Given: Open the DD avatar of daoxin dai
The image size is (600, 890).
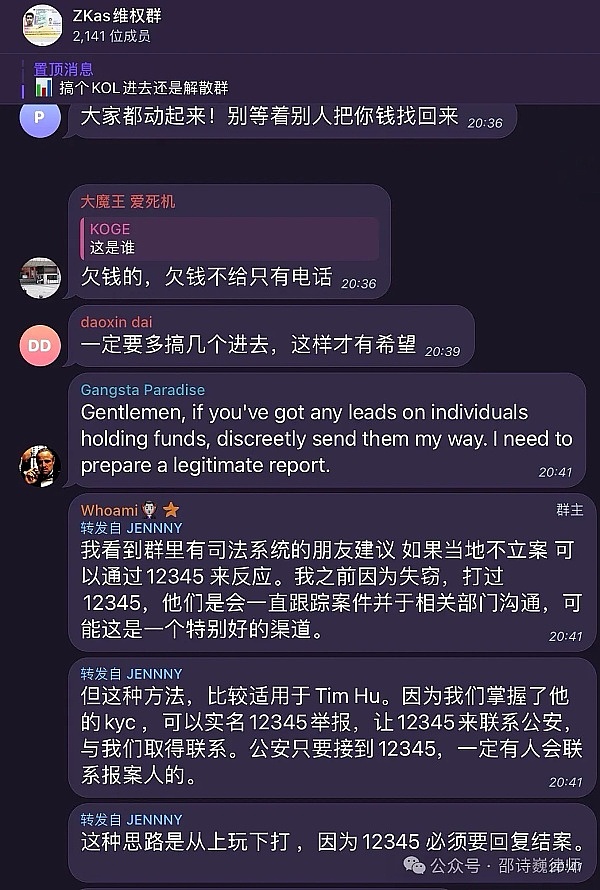Looking at the screenshot, I should (x=40, y=345).
